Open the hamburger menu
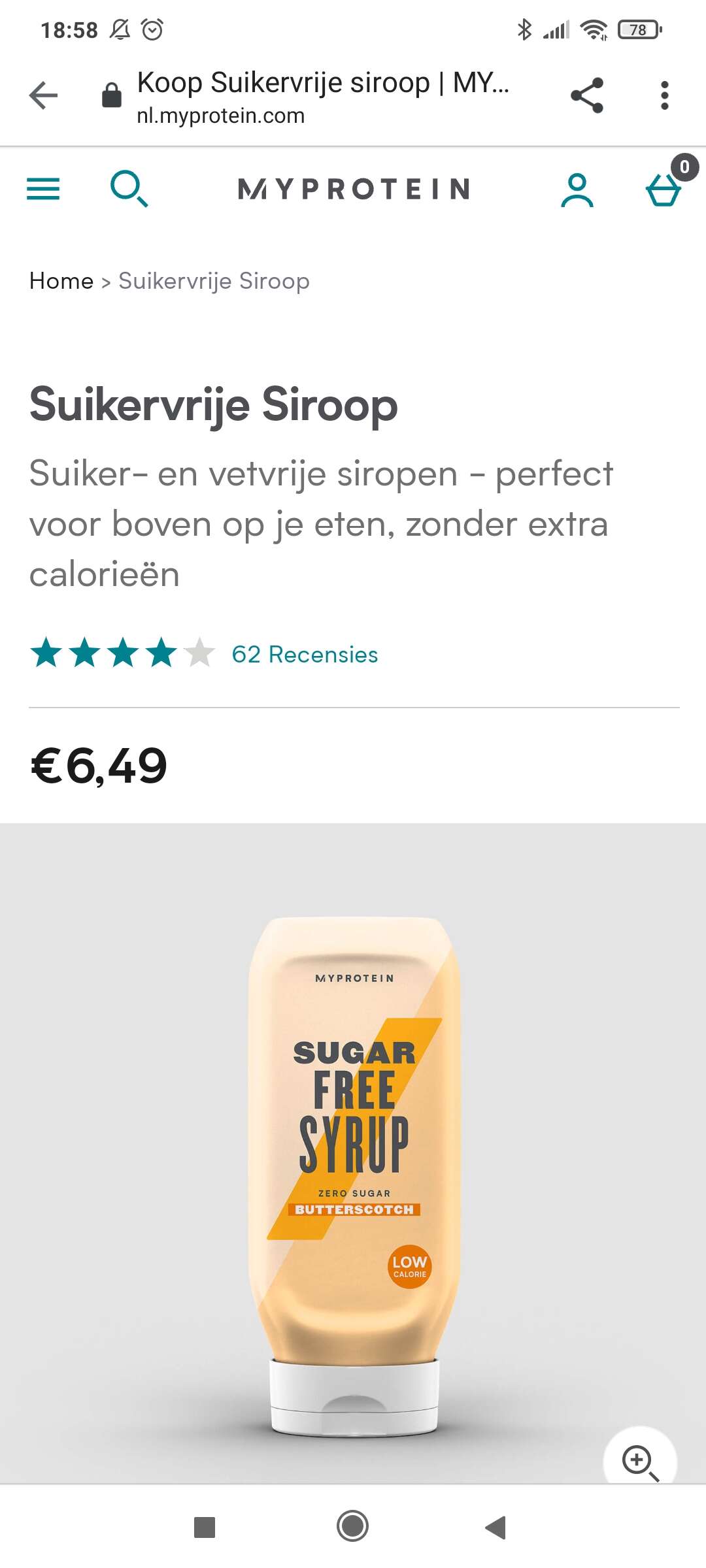Viewport: 706px width, 1568px height. 43,189
